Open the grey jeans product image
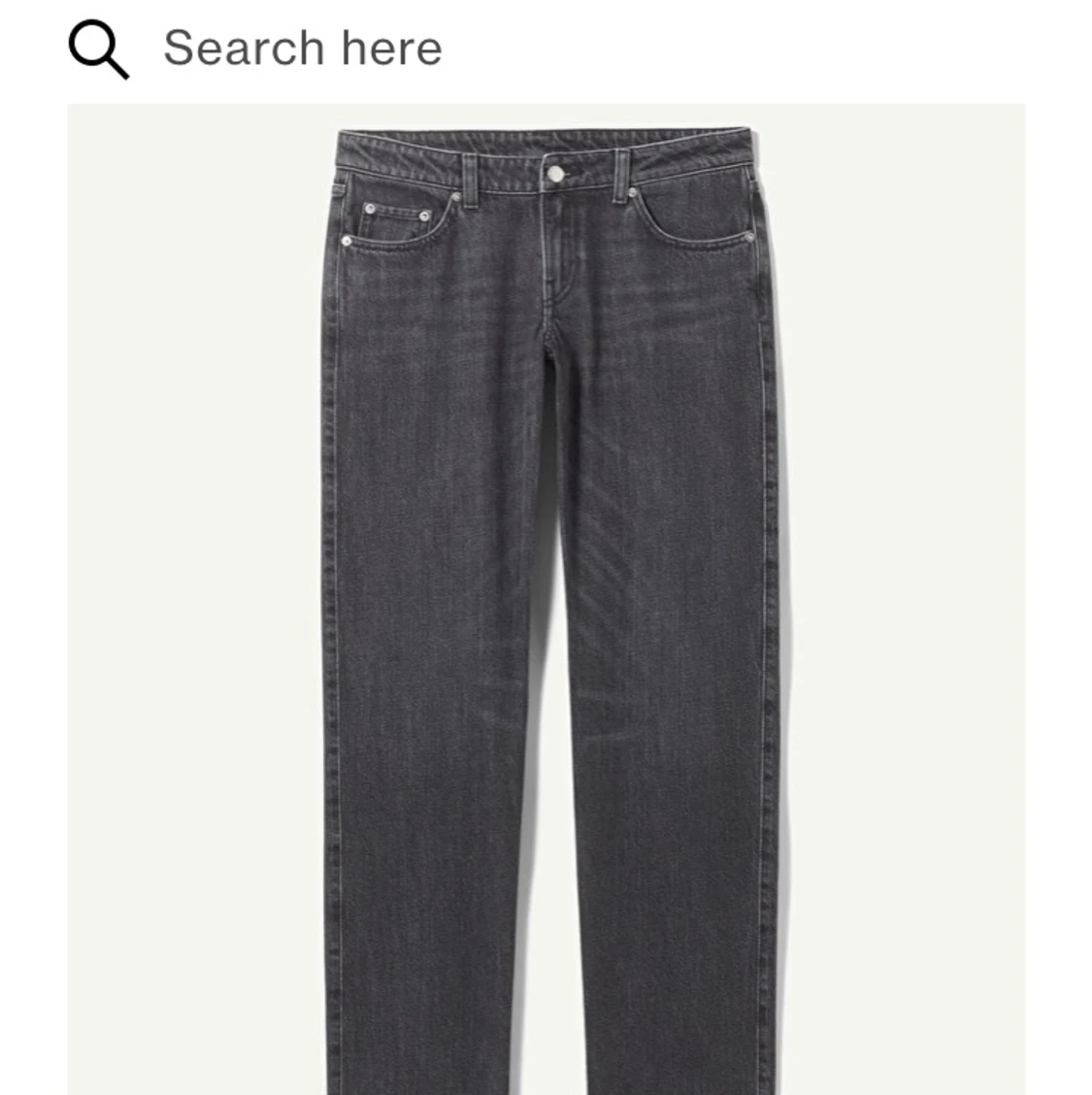The height and width of the screenshot is (1095, 1092). point(546,599)
